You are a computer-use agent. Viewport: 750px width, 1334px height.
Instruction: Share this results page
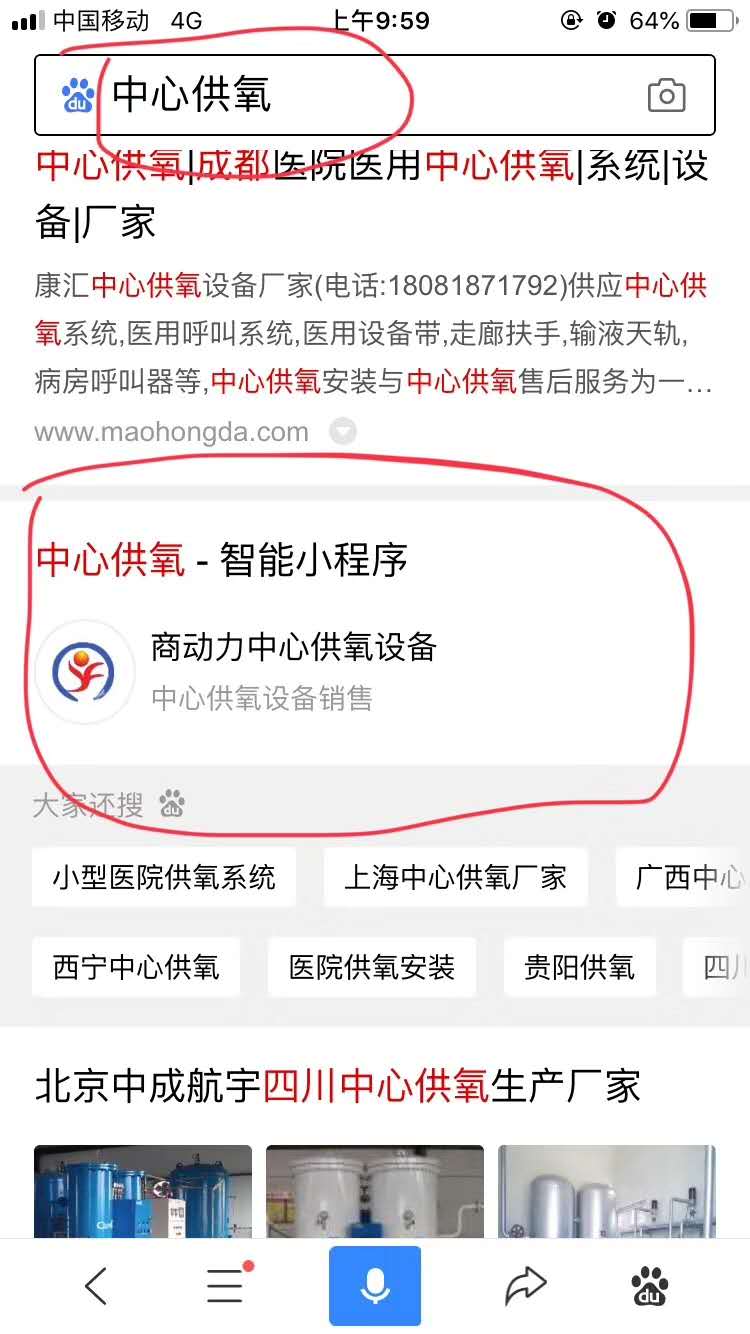click(x=525, y=1286)
